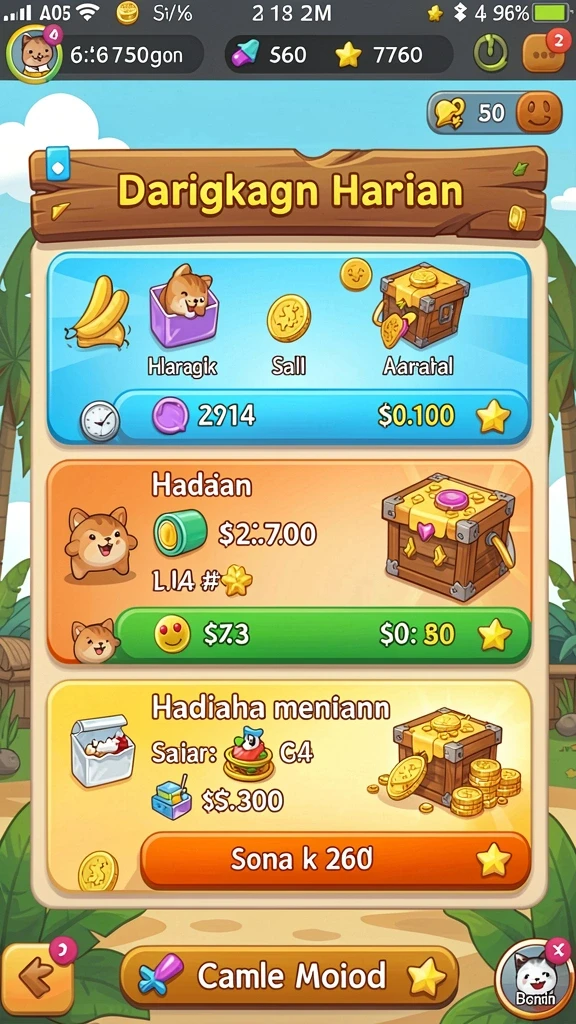Open the gem currency counter 560
This screenshot has width=576, height=1024.
tap(270, 55)
